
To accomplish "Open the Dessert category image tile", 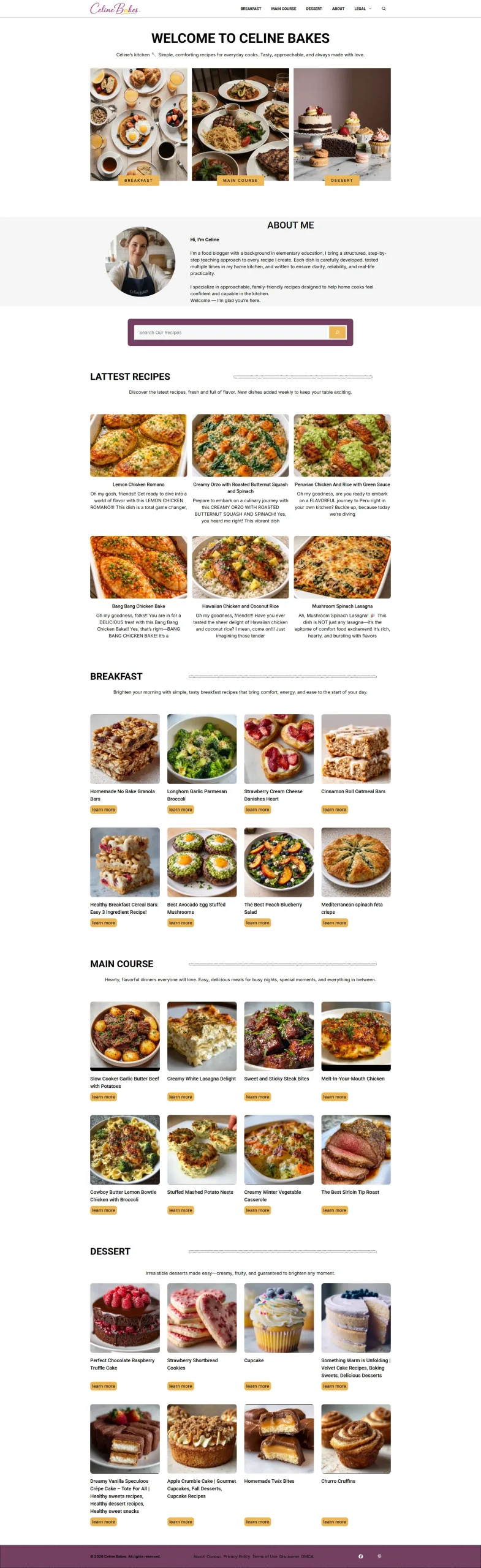I will pos(342,124).
